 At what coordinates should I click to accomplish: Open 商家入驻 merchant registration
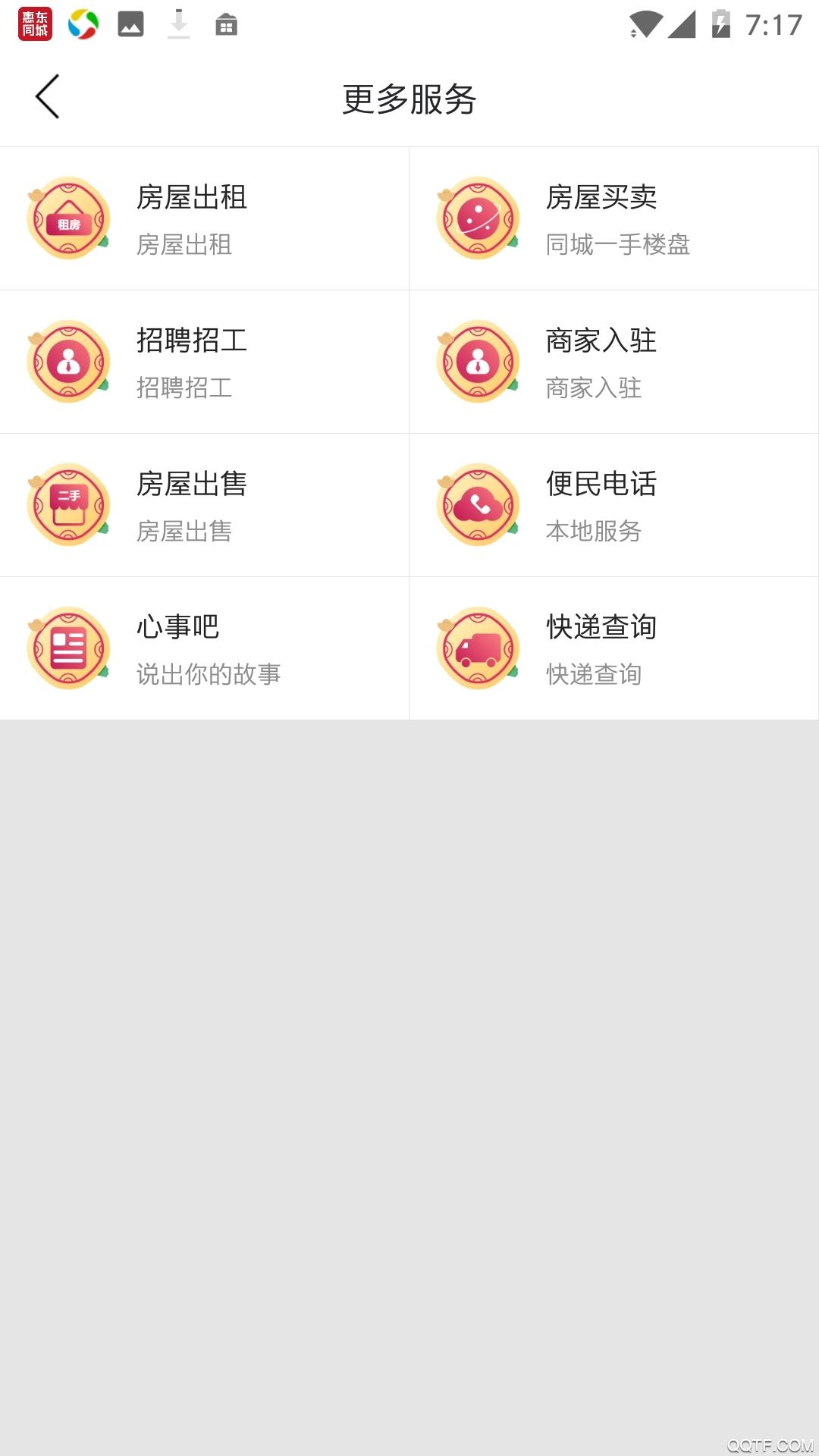[613, 362]
